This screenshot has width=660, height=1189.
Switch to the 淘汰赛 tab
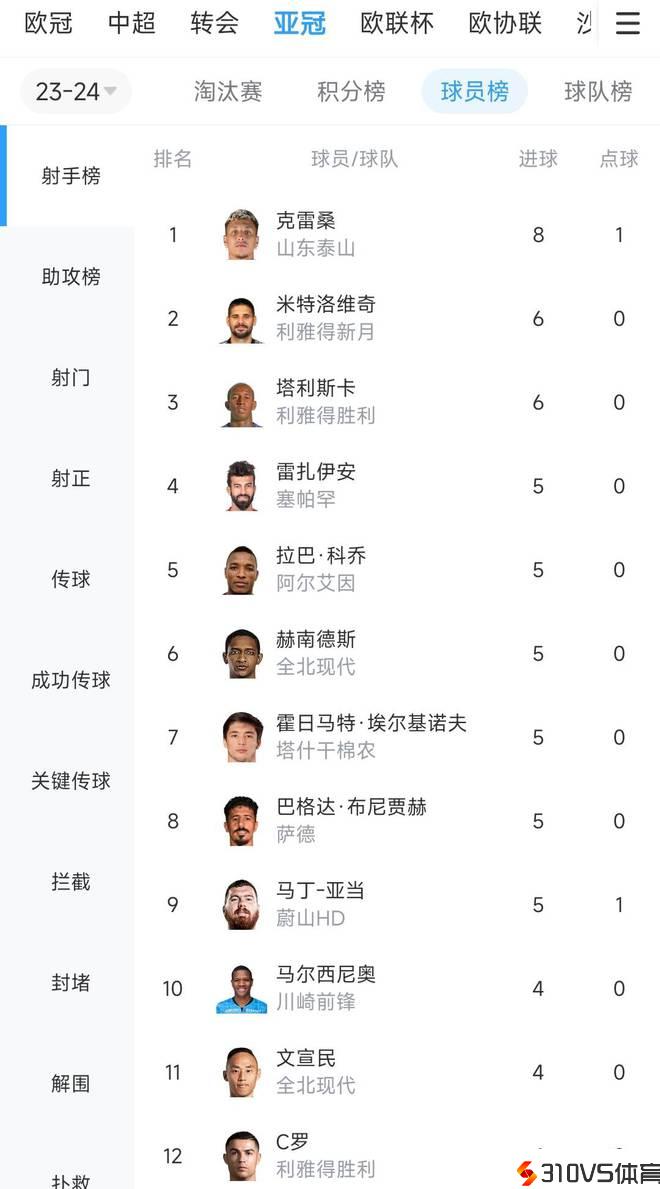(228, 92)
